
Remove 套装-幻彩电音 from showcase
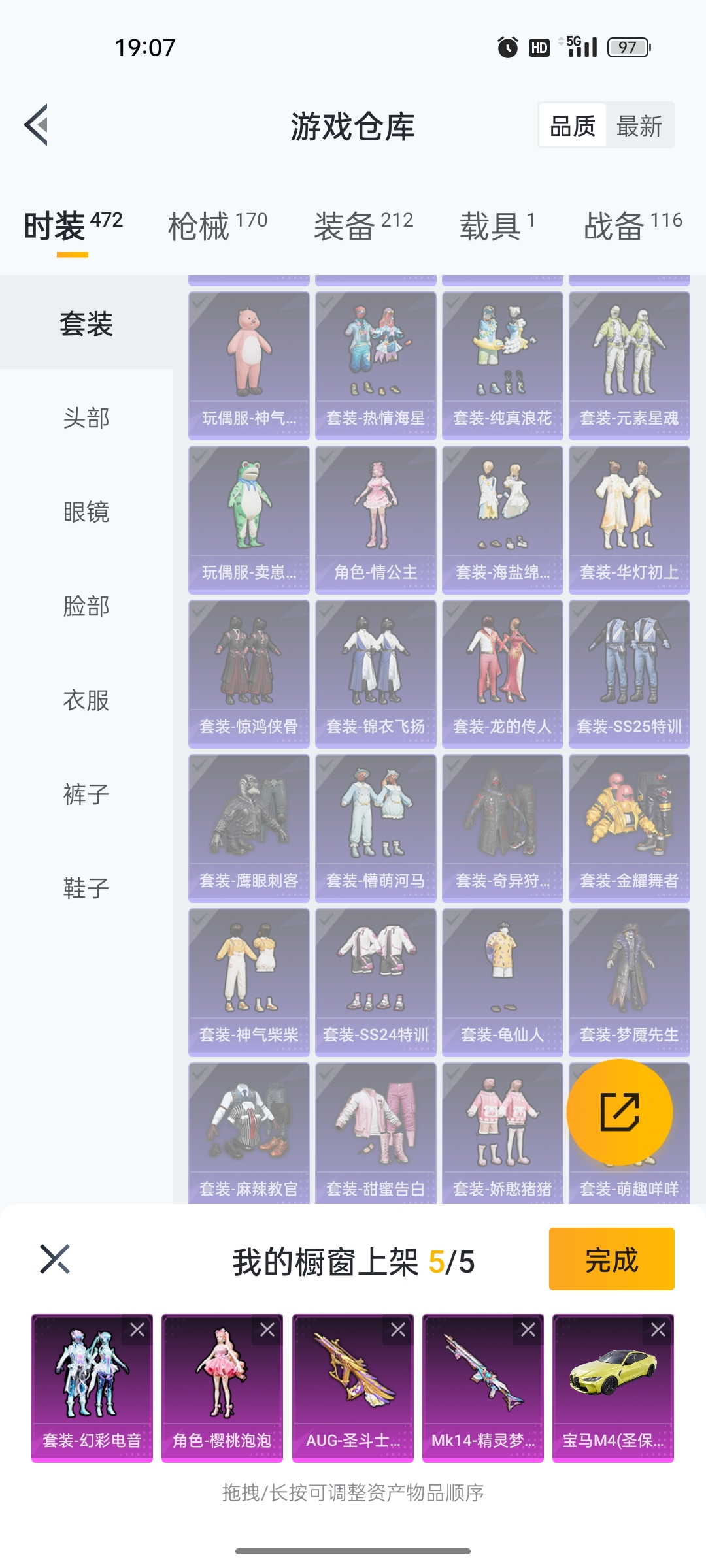click(137, 1330)
